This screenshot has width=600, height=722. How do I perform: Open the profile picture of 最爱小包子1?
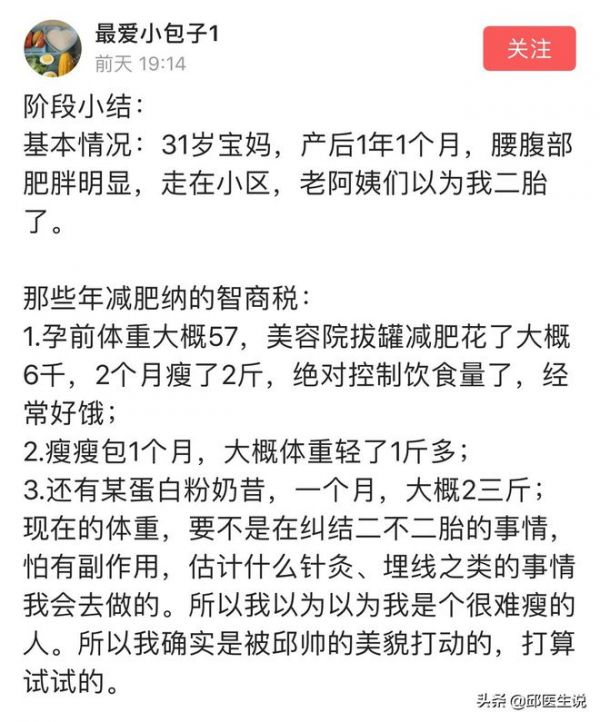click(52, 49)
